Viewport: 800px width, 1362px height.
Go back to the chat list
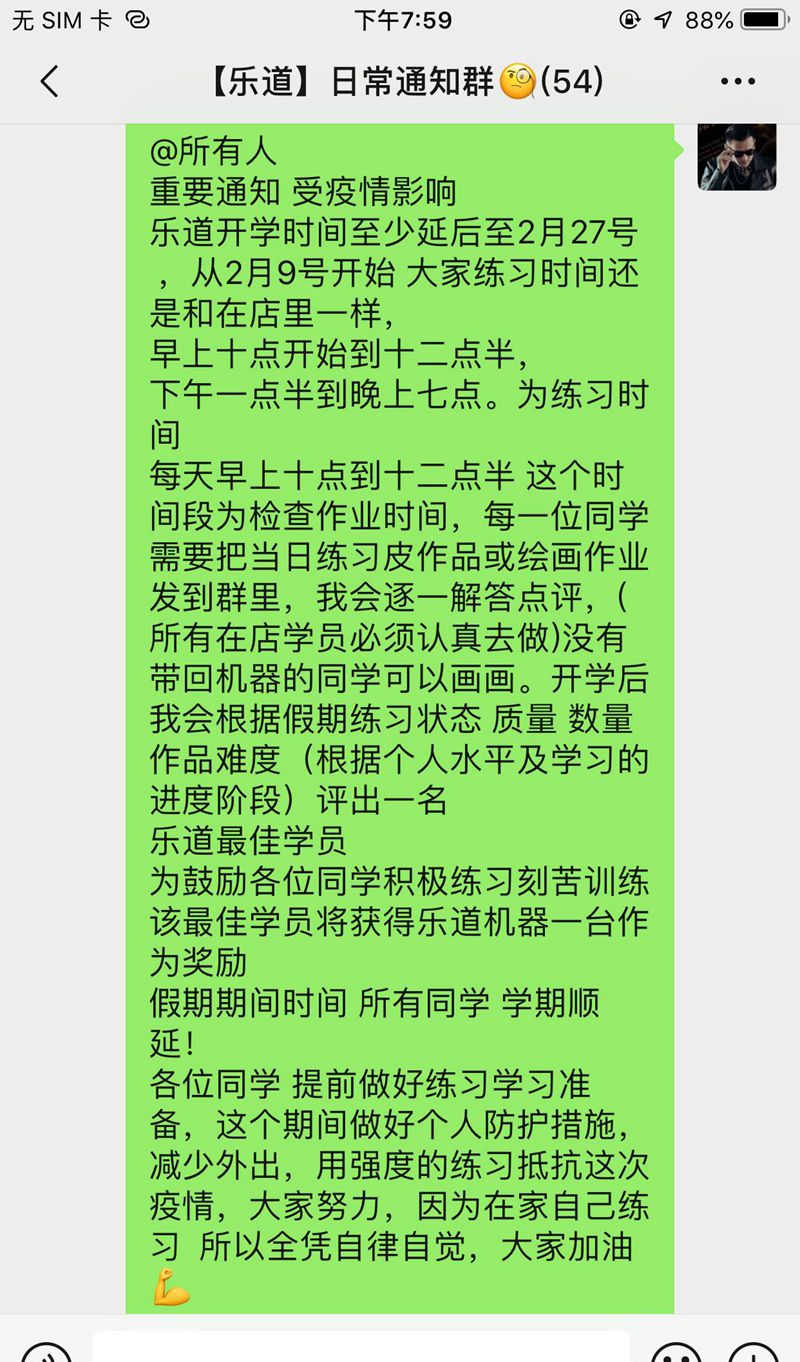click(x=49, y=81)
